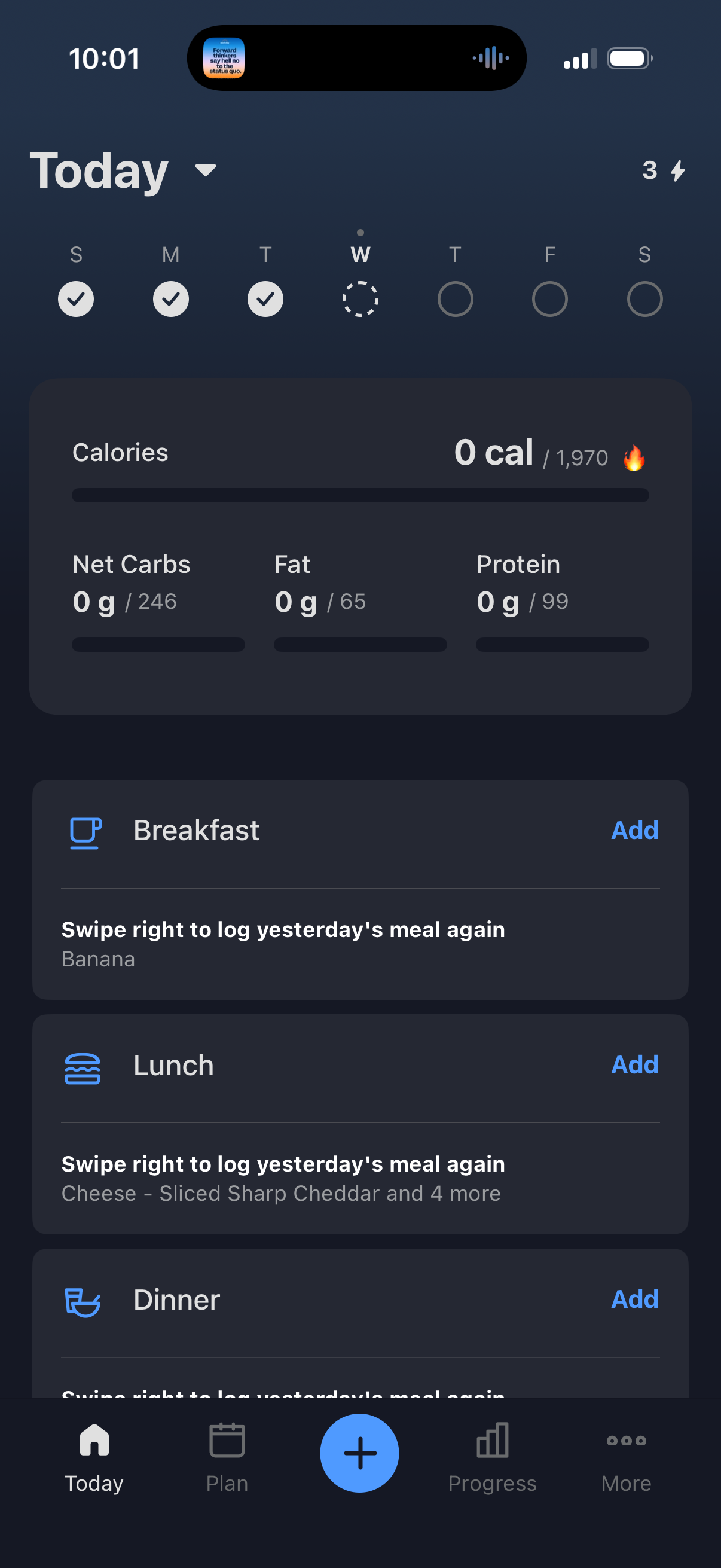Add food to Breakfast
The height and width of the screenshot is (1568, 721).
634,830
